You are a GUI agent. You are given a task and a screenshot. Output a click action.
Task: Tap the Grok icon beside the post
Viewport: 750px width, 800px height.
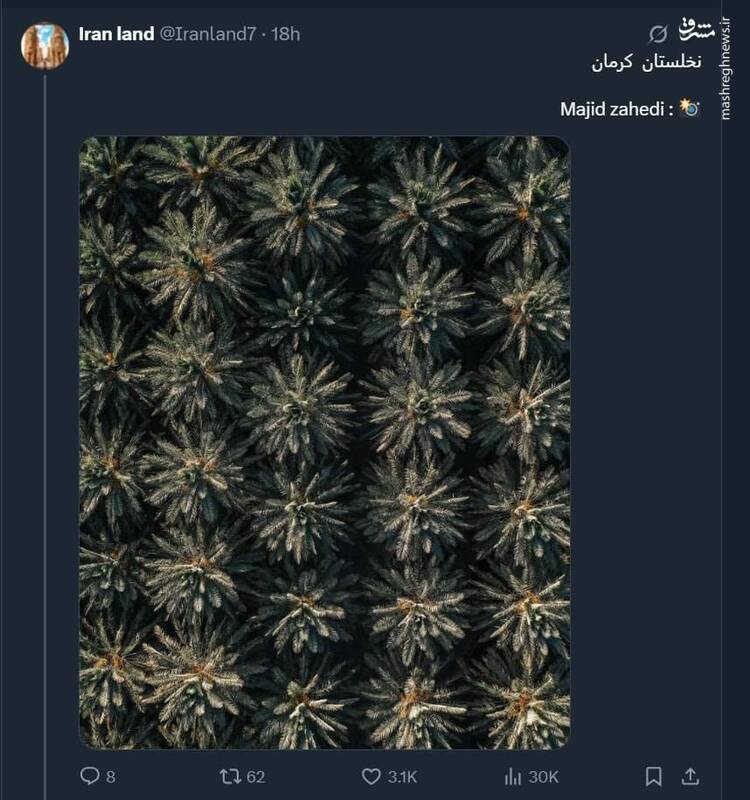pyautogui.click(x=657, y=33)
